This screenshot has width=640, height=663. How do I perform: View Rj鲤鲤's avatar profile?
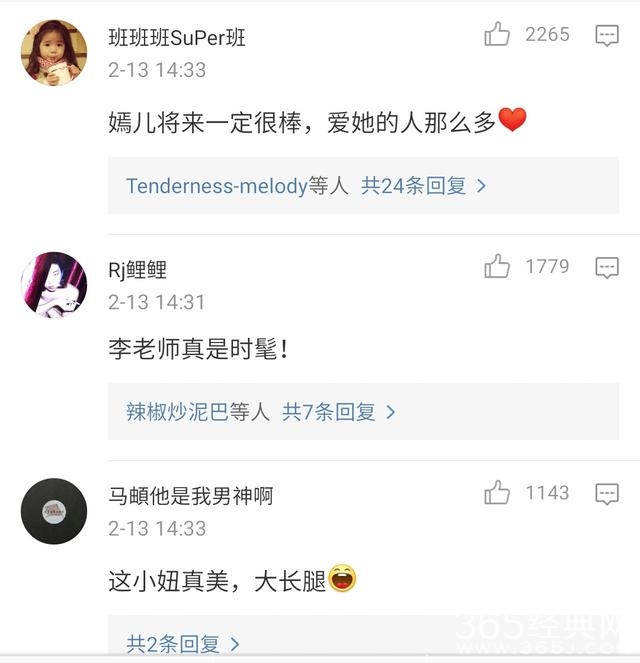pos(54,285)
